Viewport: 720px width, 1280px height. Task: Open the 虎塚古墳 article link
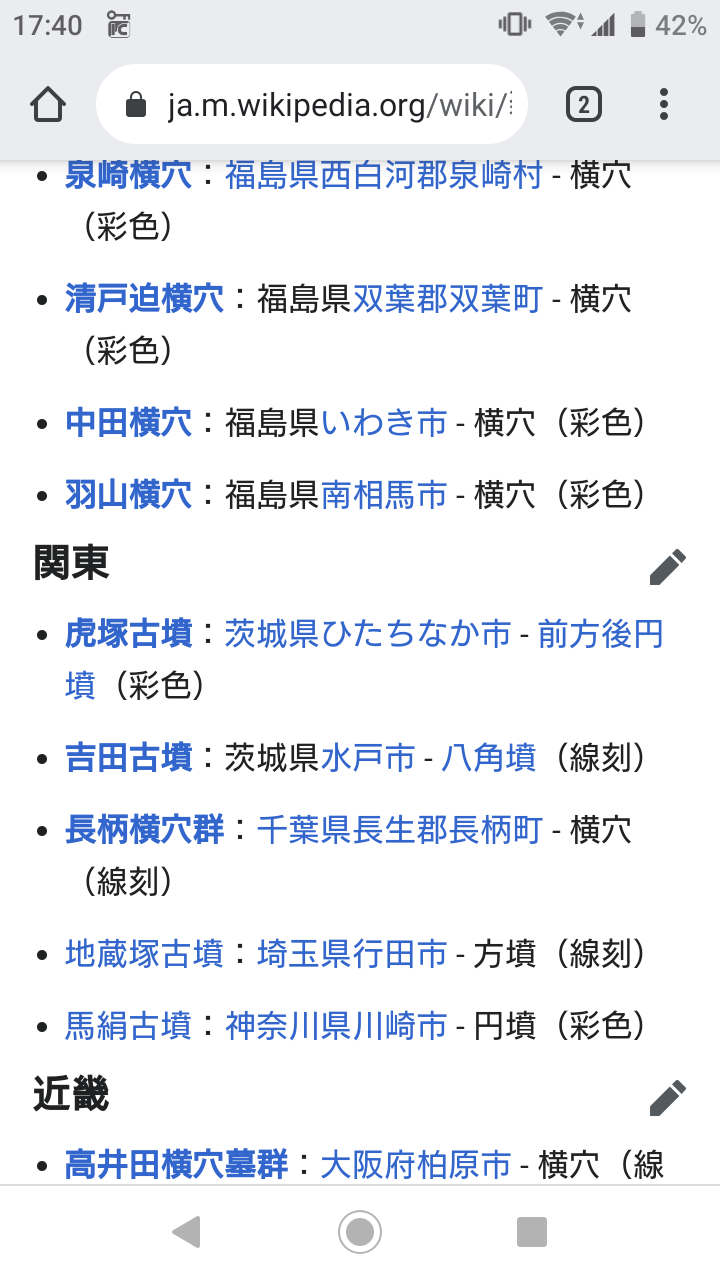point(128,634)
